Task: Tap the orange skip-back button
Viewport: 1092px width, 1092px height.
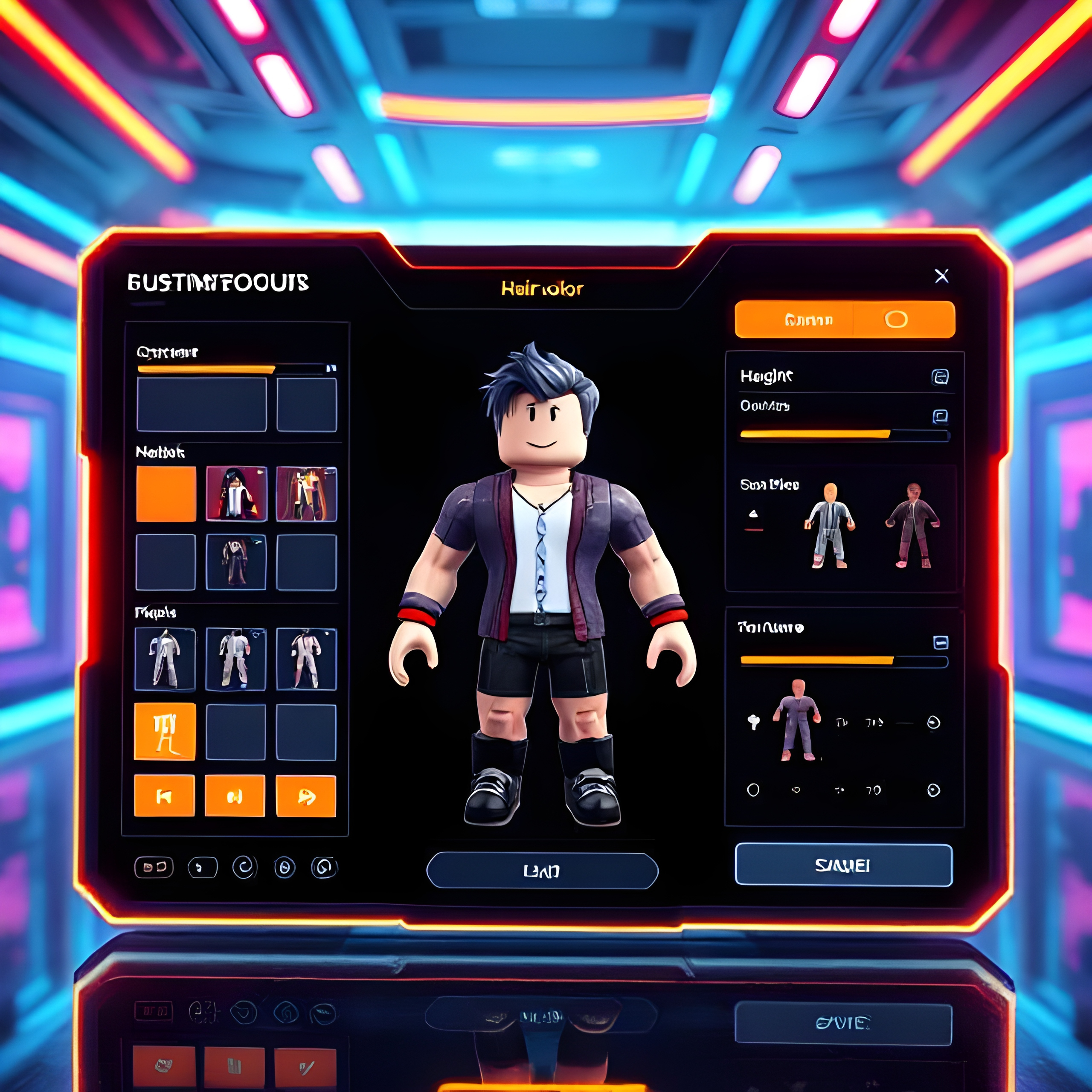Action: pyautogui.click(x=165, y=796)
